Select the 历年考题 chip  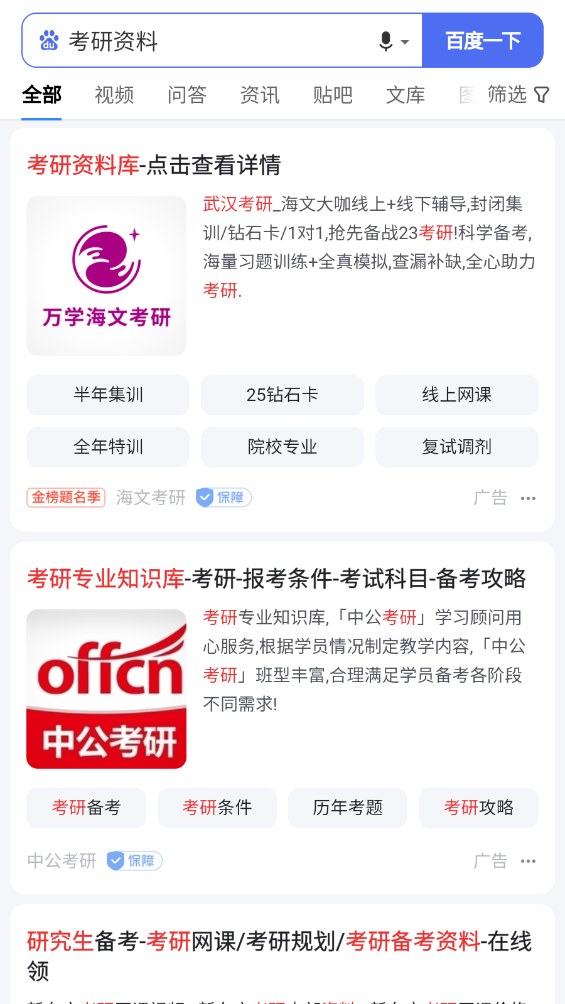click(x=347, y=807)
